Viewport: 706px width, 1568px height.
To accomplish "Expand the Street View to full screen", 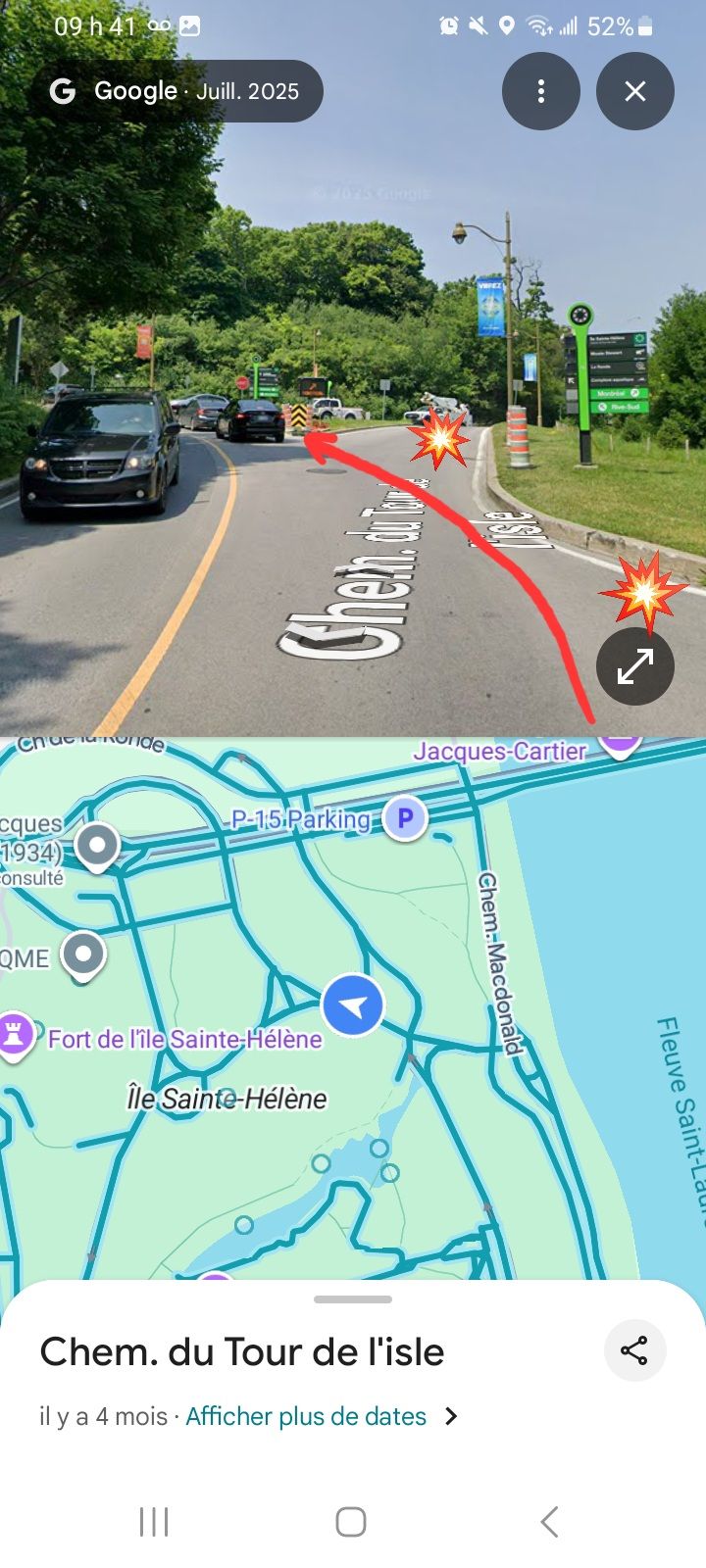I will 634,666.
